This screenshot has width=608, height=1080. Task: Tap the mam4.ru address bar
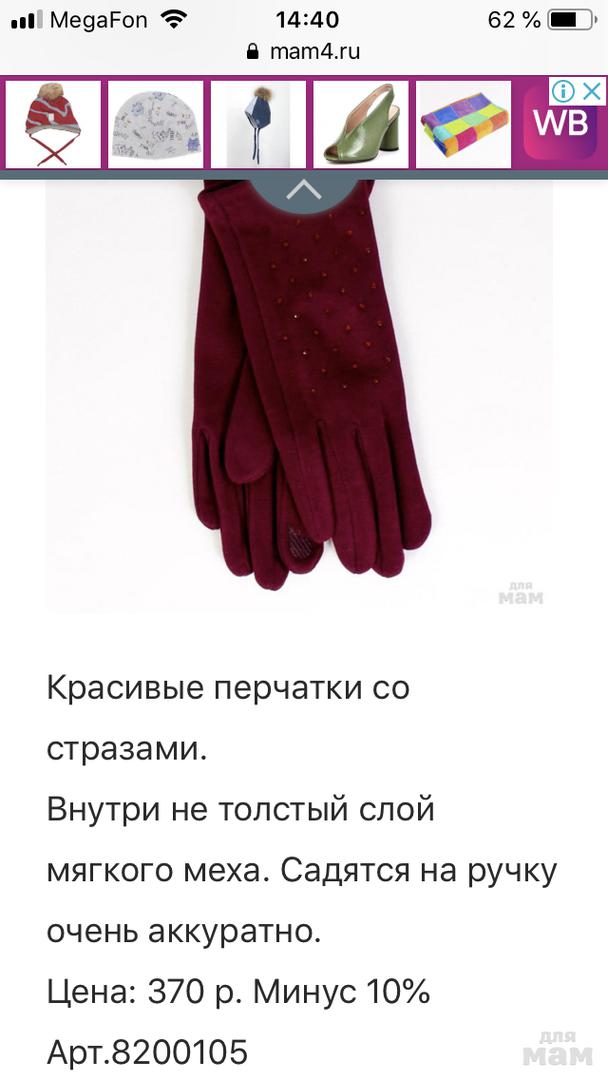(x=303, y=51)
